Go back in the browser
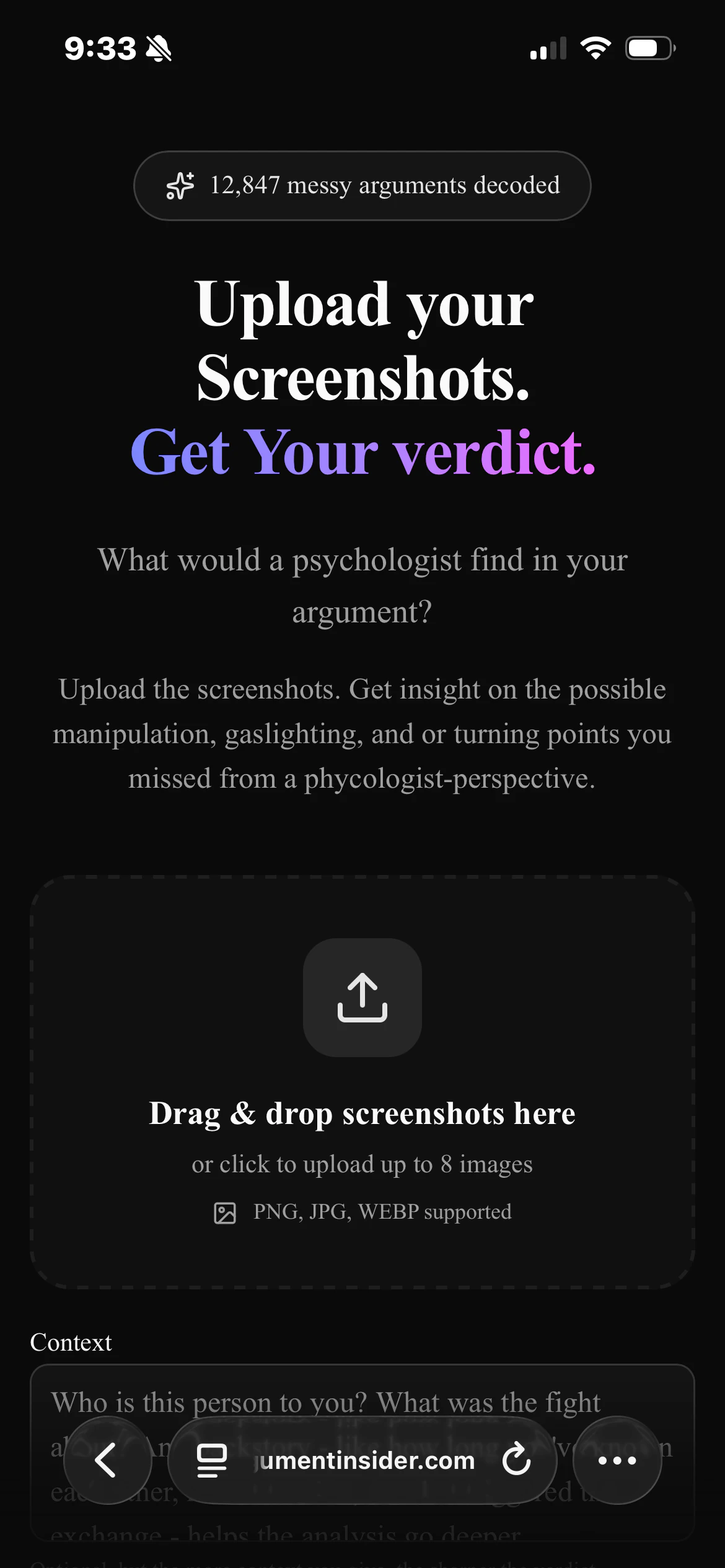The image size is (725, 1568). [107, 1460]
